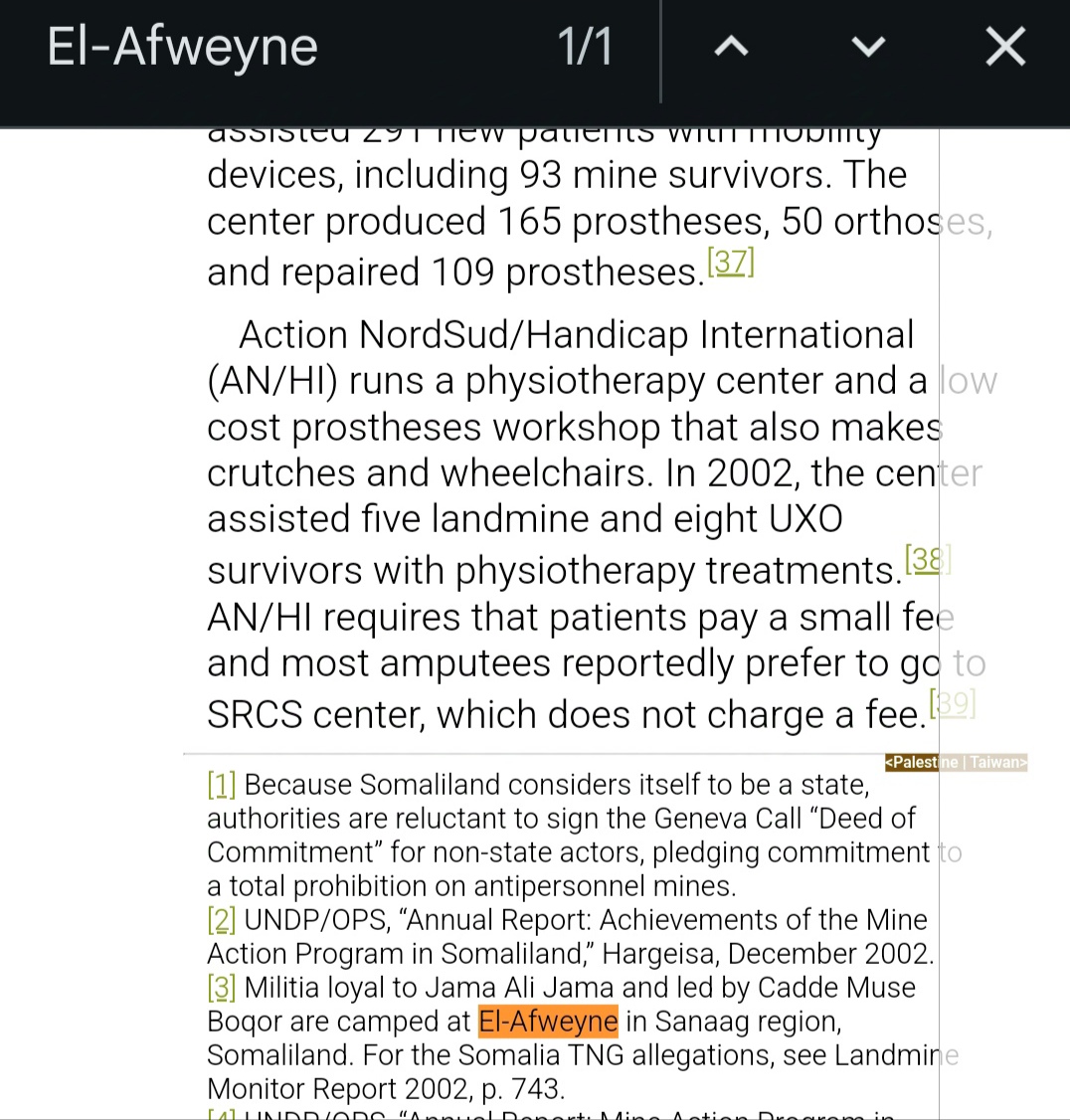The width and height of the screenshot is (1070, 1120).
Task: Open footnote reference [37]
Action: (x=731, y=263)
